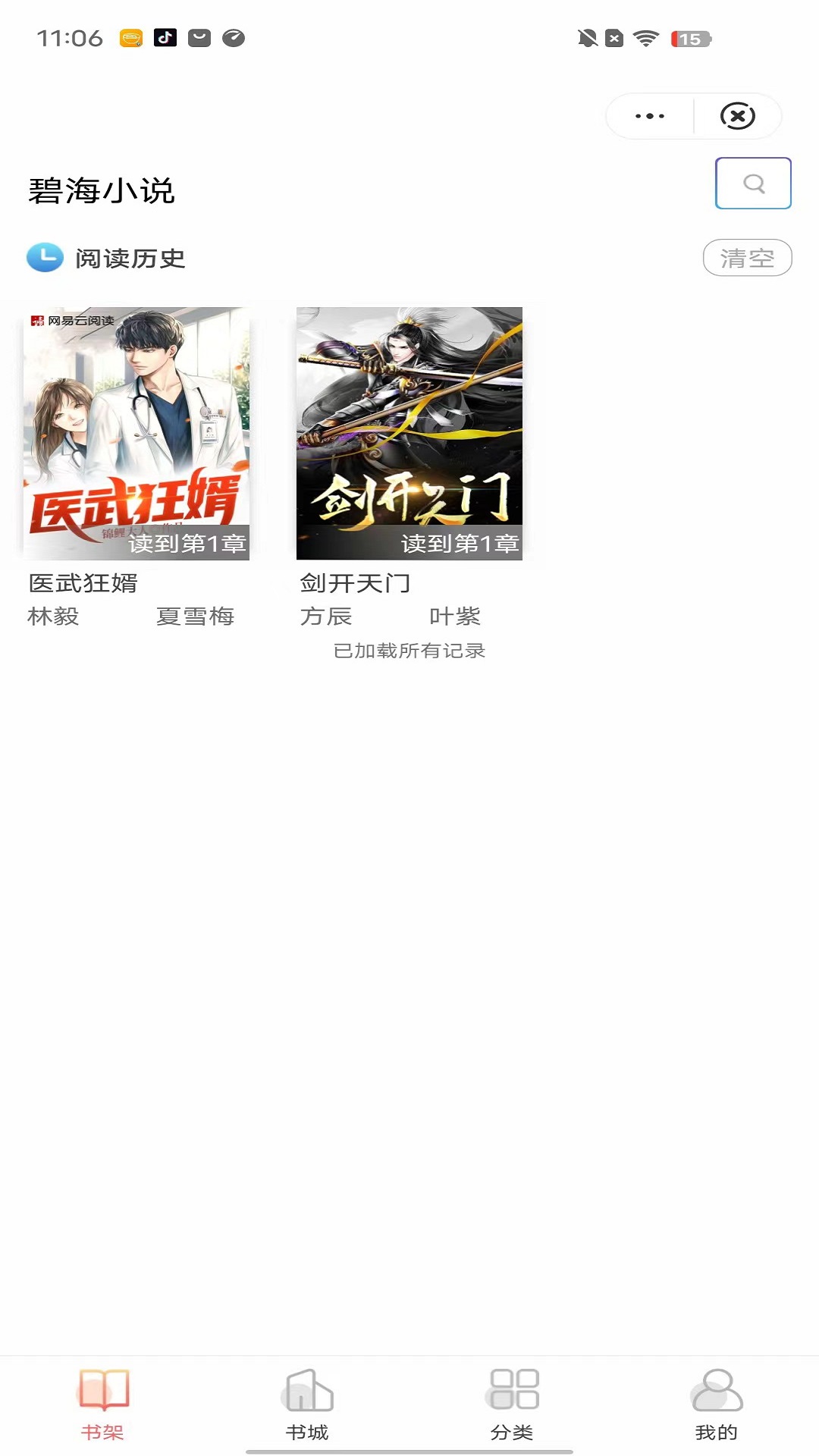The width and height of the screenshot is (819, 1456).
Task: Open the mini program more options menu
Action: click(650, 116)
